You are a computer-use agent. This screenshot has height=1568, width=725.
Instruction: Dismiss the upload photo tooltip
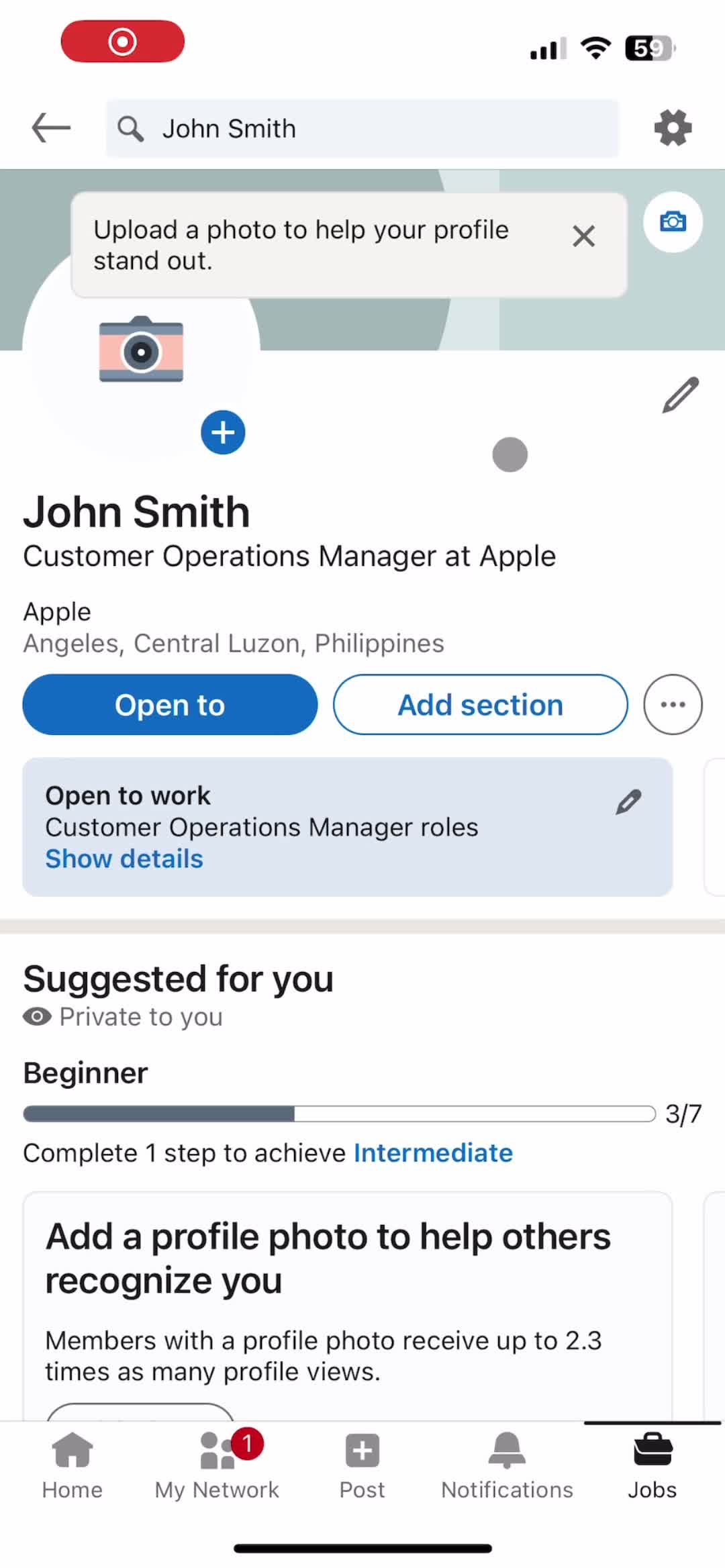(x=583, y=236)
